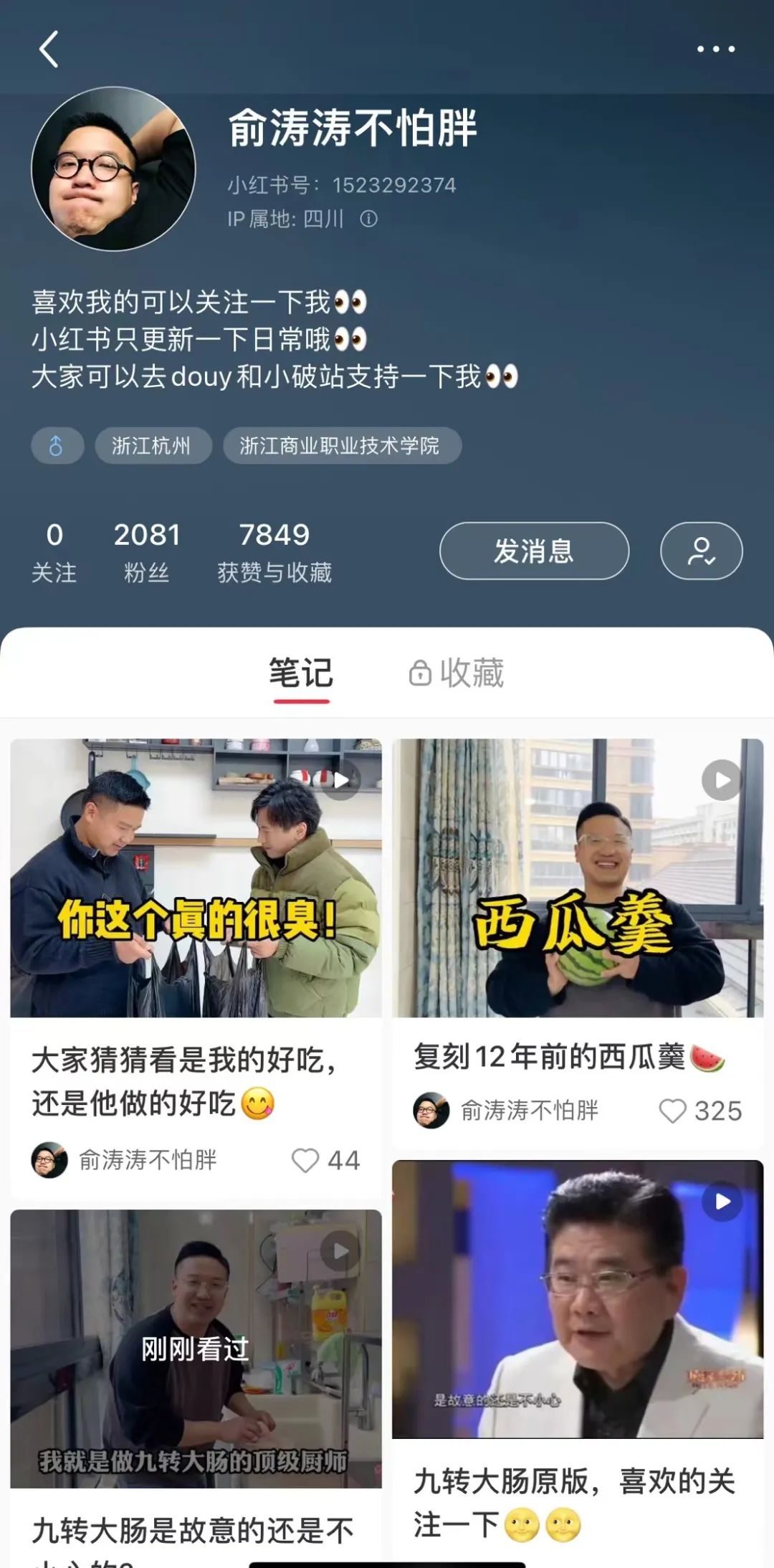The width and height of the screenshot is (774, 1568).
Task: Send a message with 发消息
Action: tap(534, 551)
